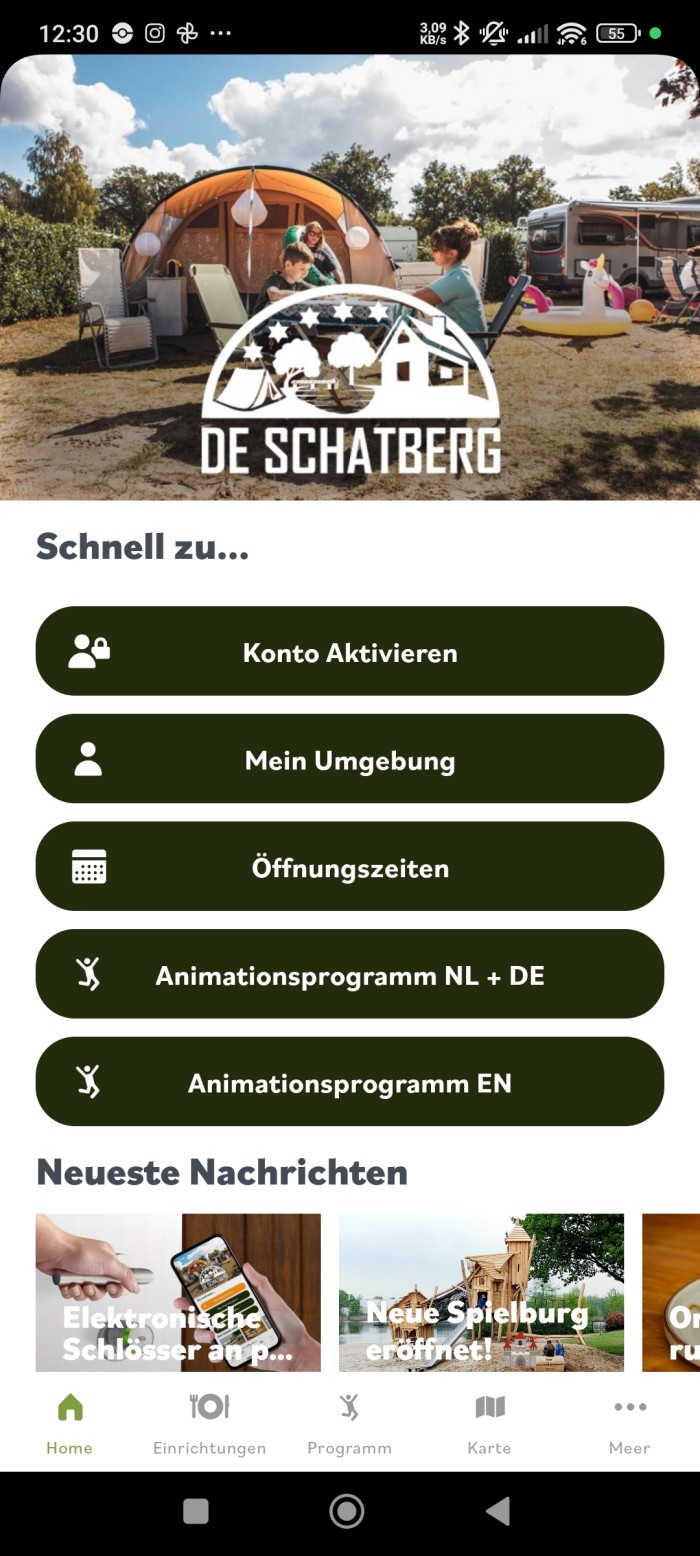Open Animationsprogramm EN
The image size is (700, 1556).
coord(350,1082)
